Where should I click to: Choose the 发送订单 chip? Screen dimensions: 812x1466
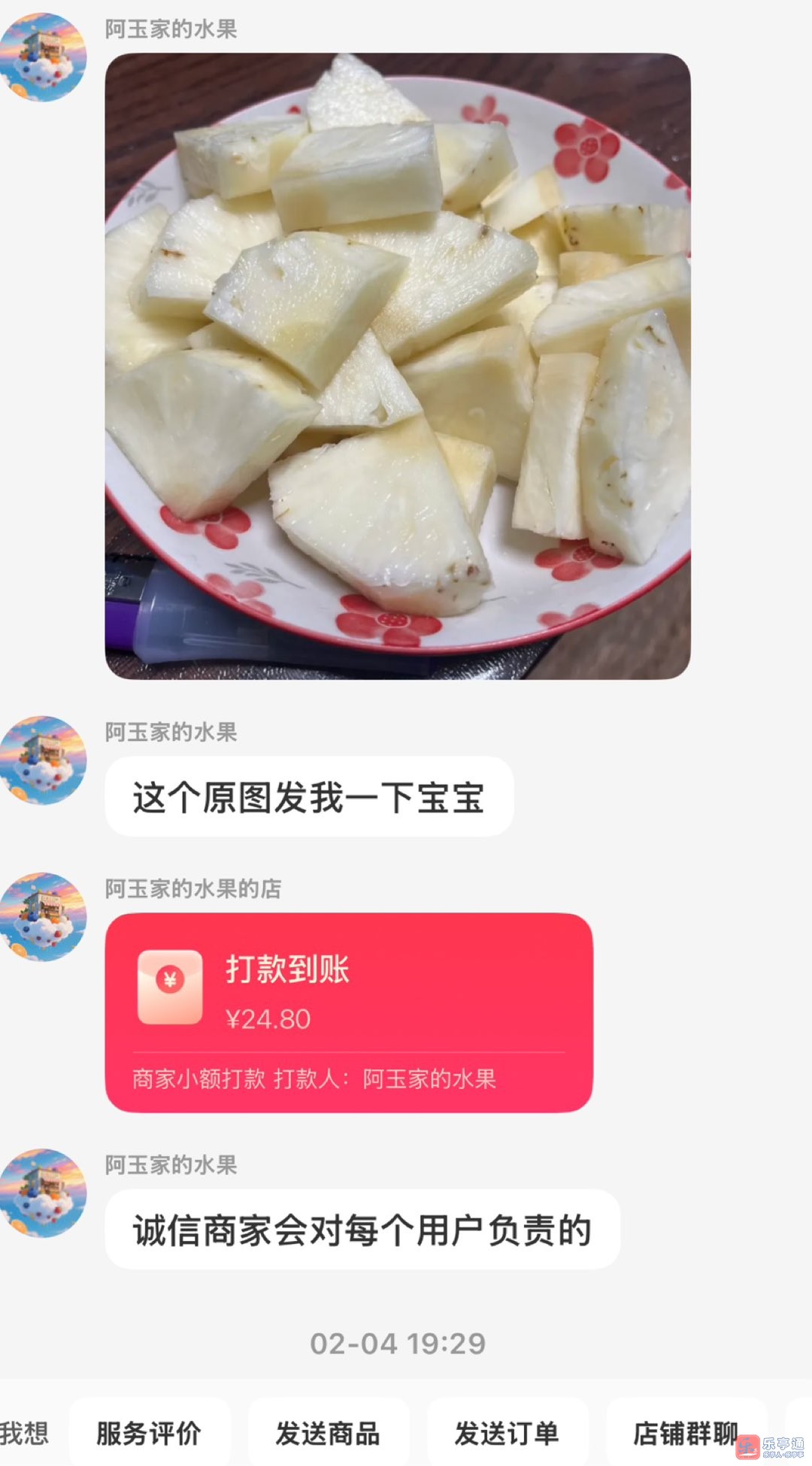507,1433
